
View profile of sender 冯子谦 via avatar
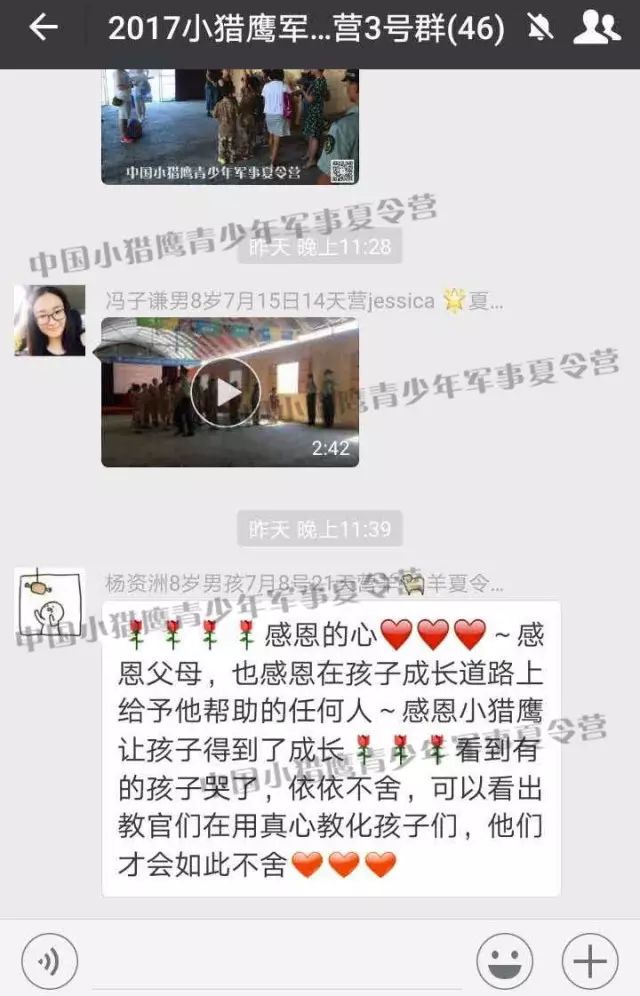click(49, 320)
